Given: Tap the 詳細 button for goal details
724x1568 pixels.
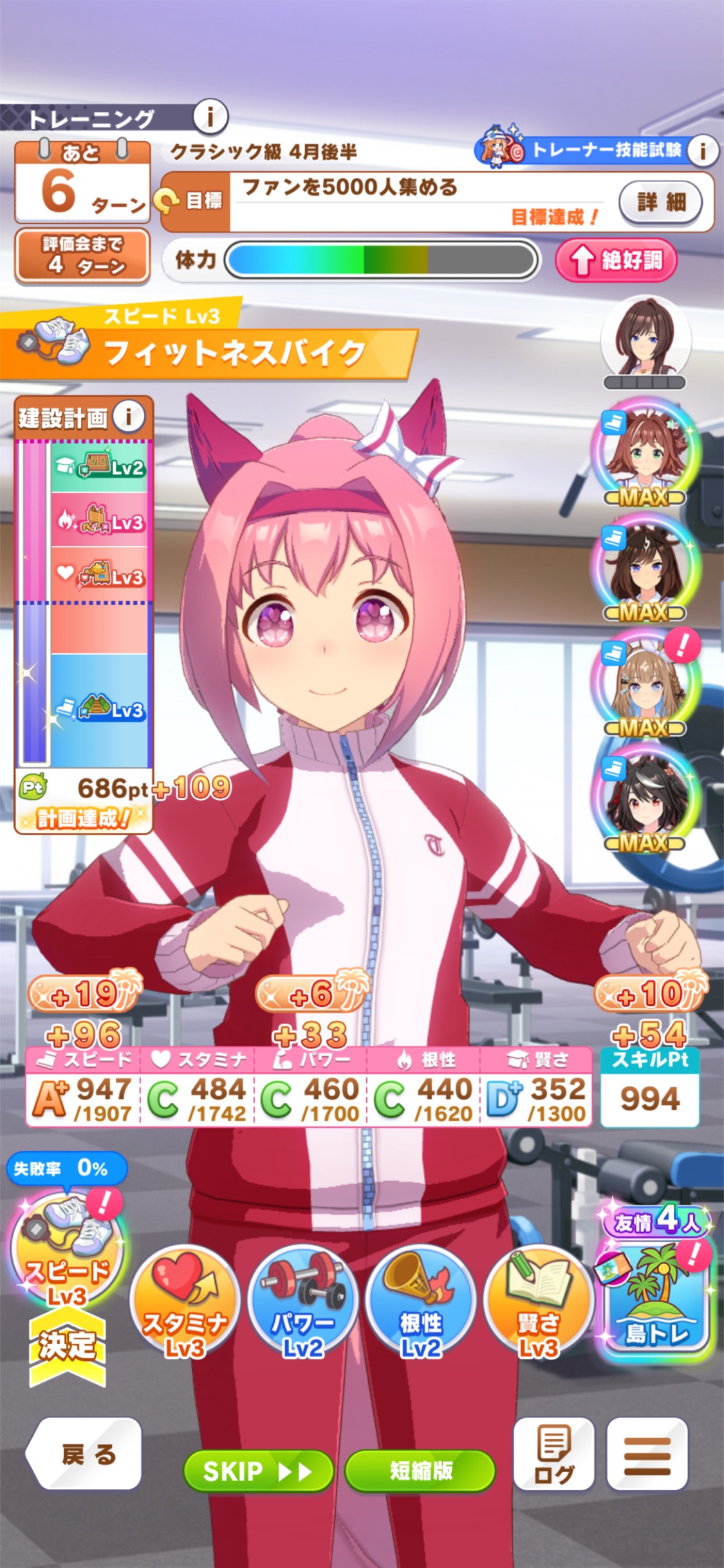Looking at the screenshot, I should [x=661, y=202].
